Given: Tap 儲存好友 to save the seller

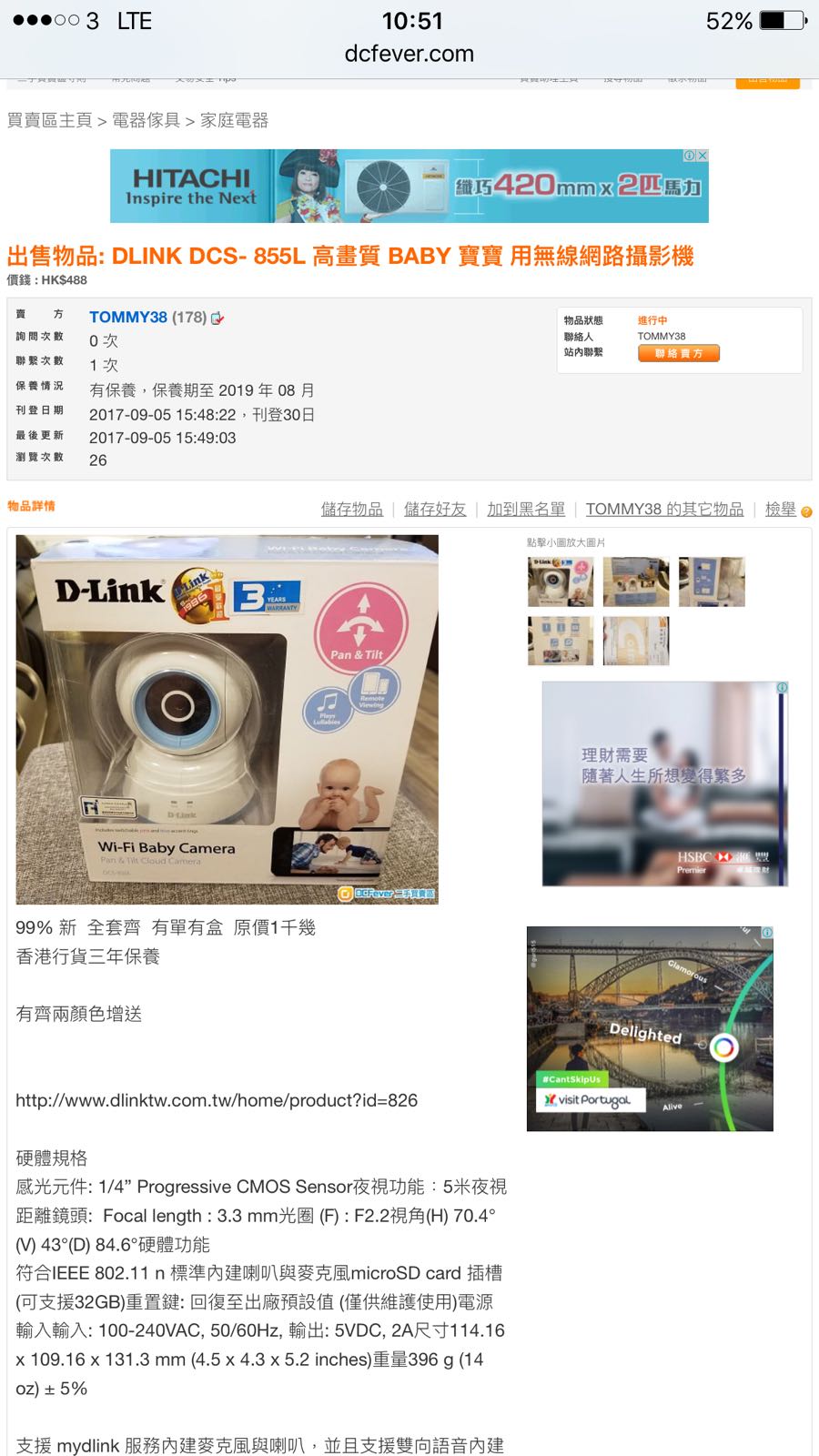Looking at the screenshot, I should pos(434,509).
